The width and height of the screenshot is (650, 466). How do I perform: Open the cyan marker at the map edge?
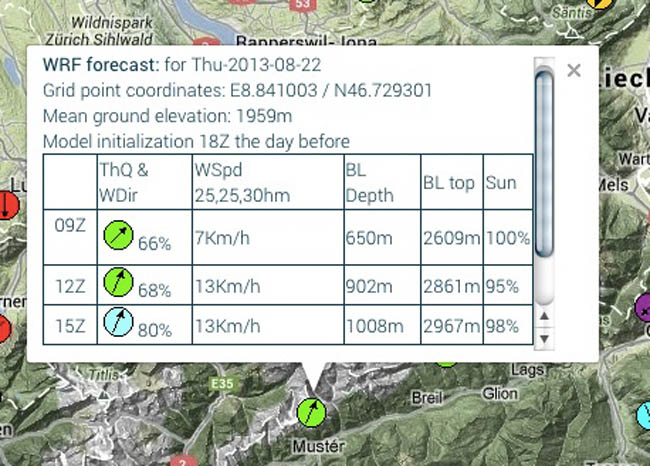pos(644,411)
